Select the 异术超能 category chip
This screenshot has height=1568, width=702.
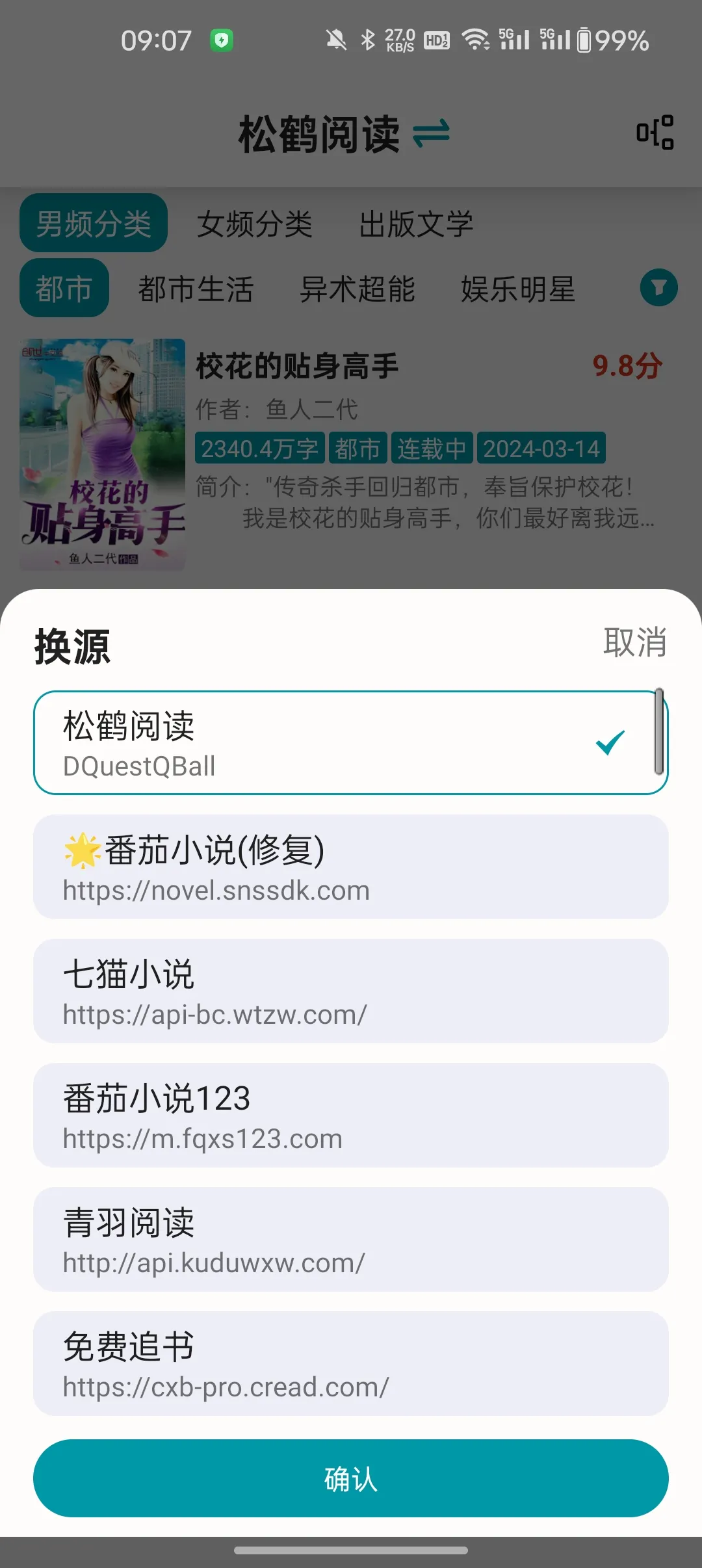[x=358, y=291]
